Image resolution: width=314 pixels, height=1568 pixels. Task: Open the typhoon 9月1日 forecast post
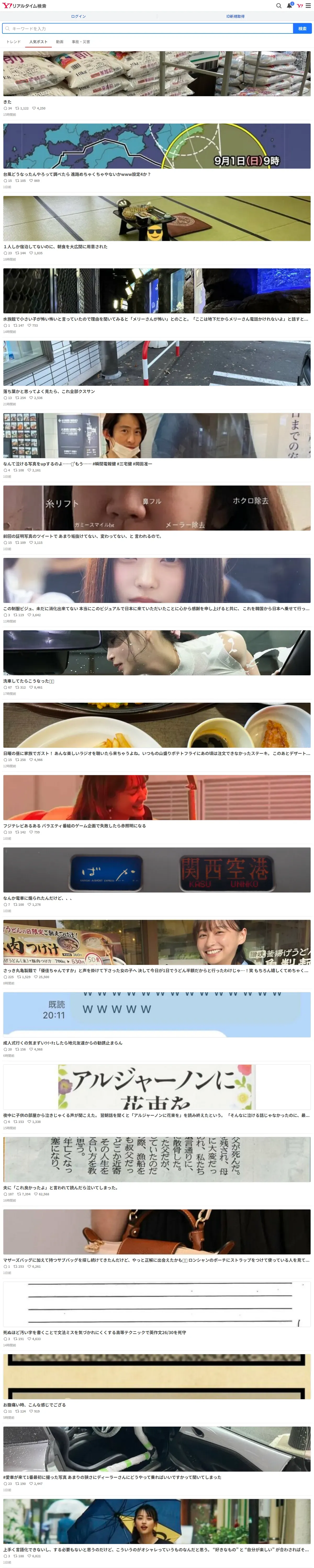tap(157, 147)
